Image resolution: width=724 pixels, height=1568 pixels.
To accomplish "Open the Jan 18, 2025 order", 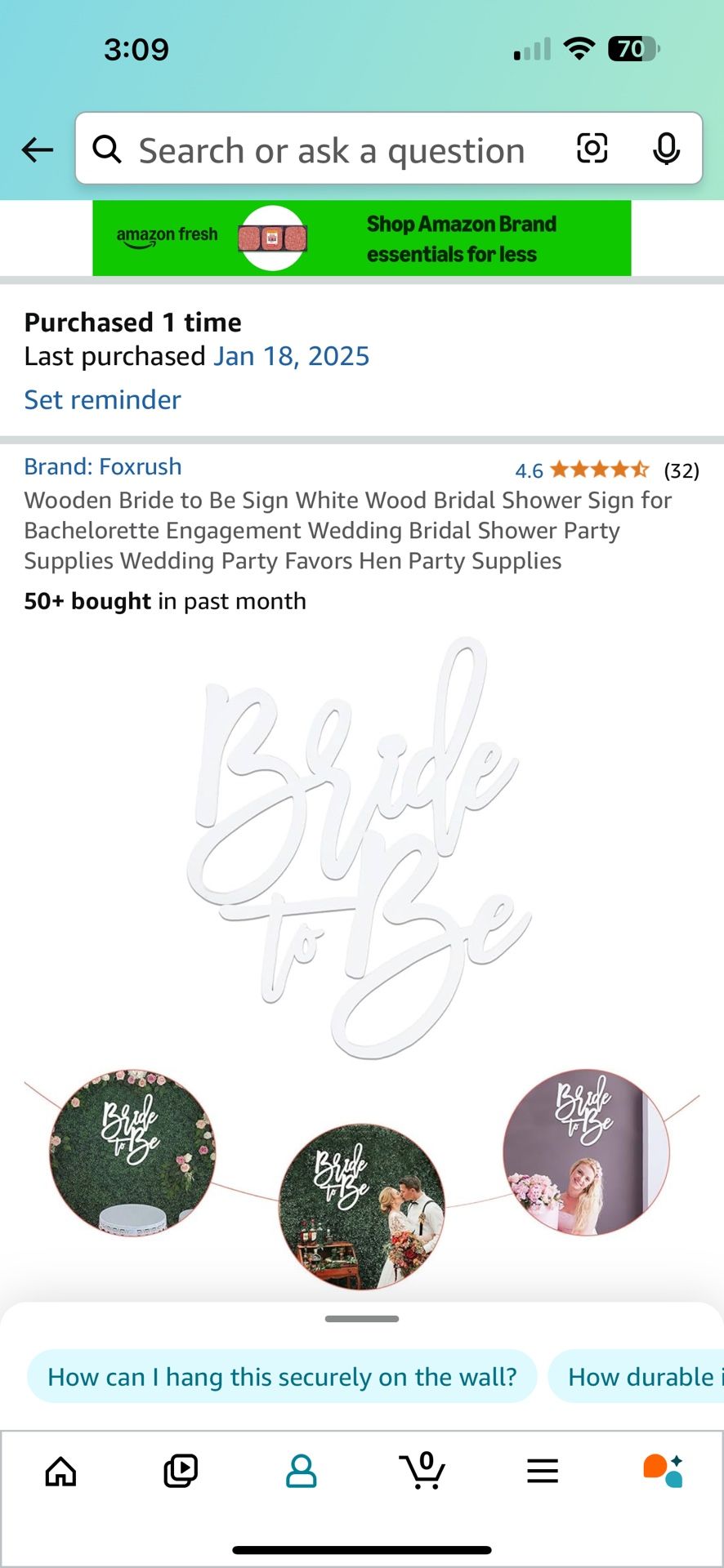I will 291,356.
